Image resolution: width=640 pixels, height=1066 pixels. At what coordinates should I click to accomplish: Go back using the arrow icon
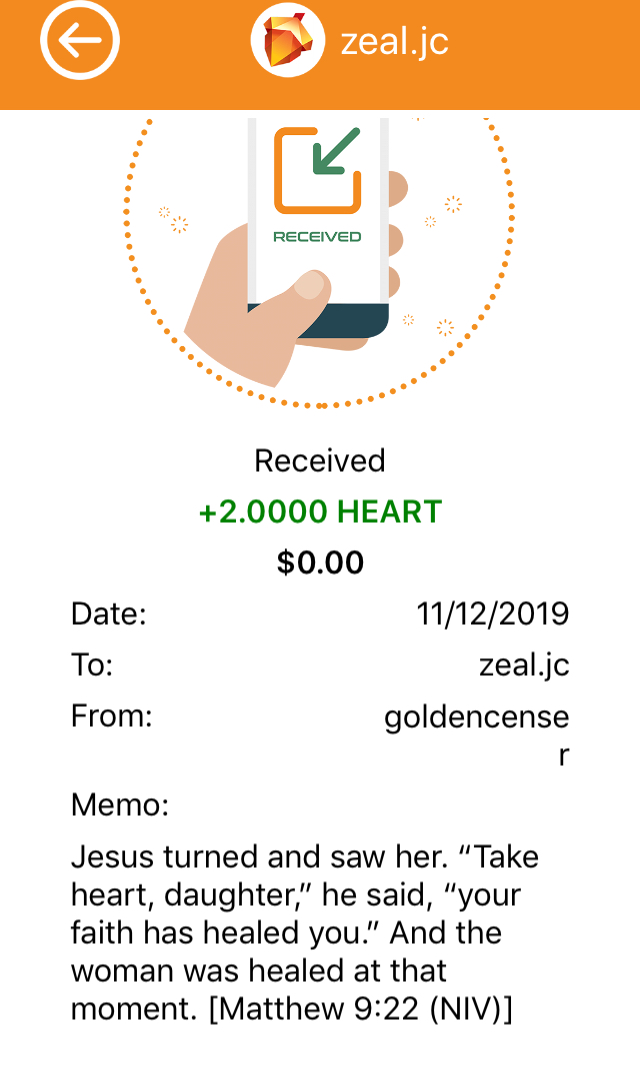pyautogui.click(x=79, y=42)
